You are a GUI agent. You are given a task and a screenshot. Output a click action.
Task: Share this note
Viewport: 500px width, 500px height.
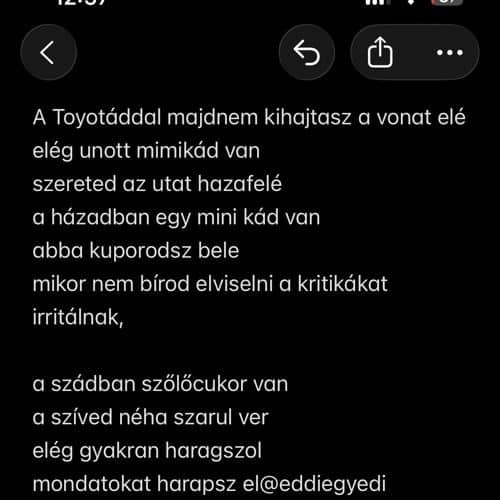click(x=380, y=52)
